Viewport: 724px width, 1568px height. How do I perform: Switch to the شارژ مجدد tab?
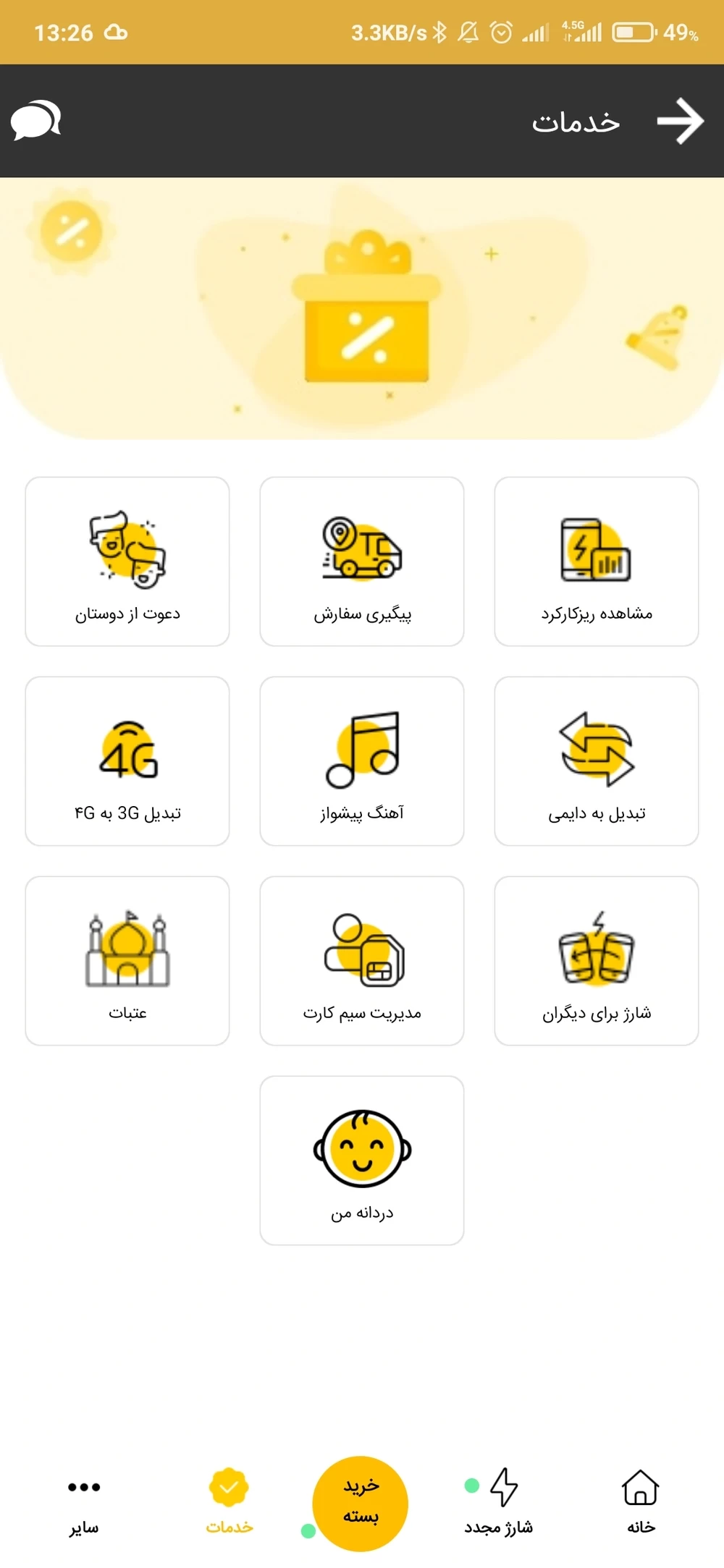tap(500, 1502)
